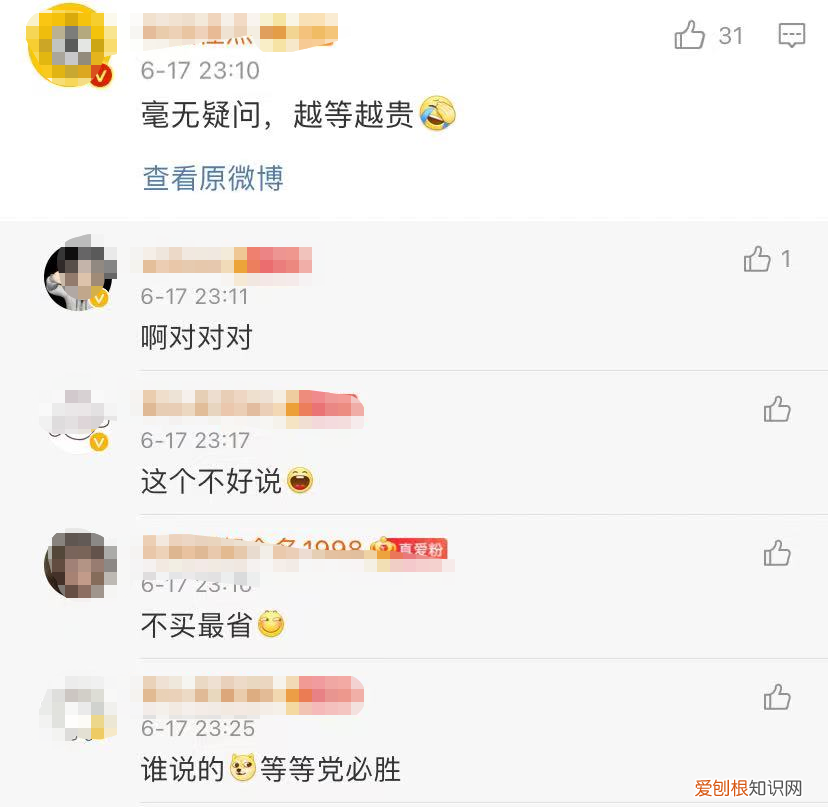Like the comment 毫无疑问，越等越贵

click(690, 37)
